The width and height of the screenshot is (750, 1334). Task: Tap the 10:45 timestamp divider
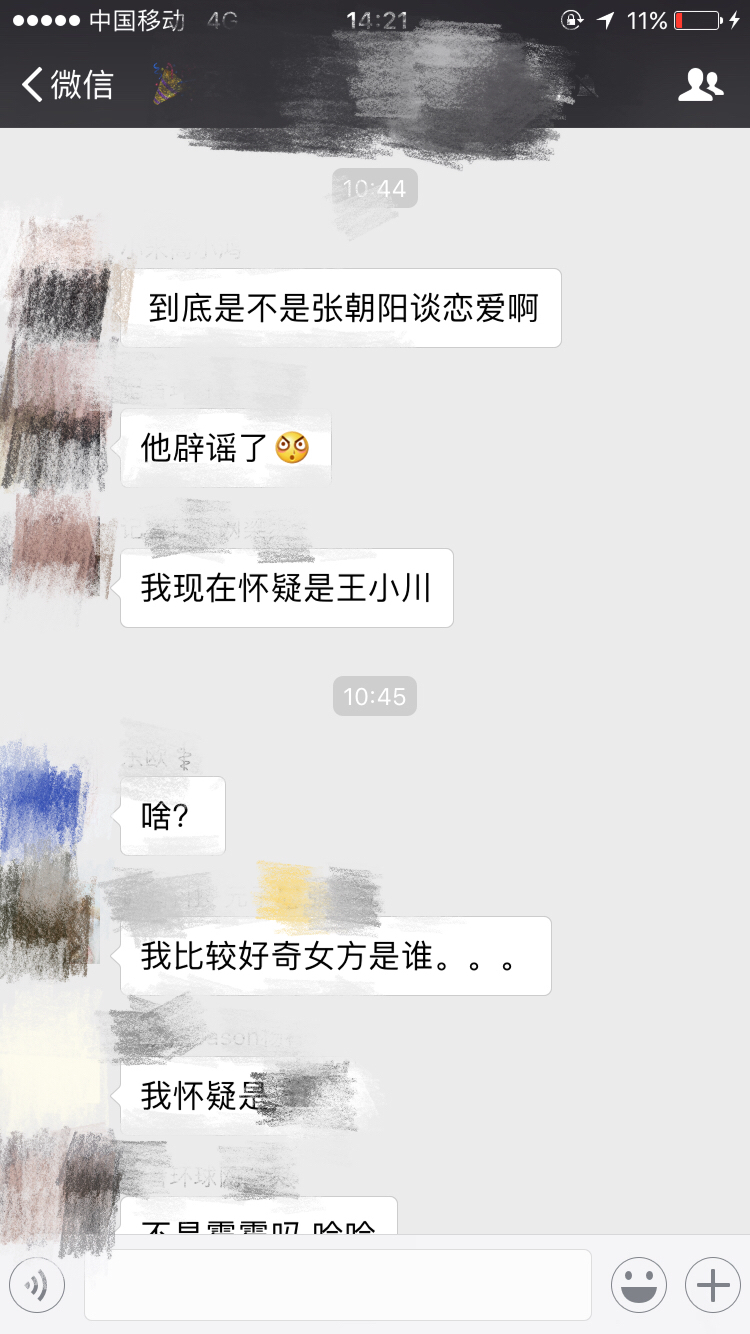pyautogui.click(x=374, y=696)
